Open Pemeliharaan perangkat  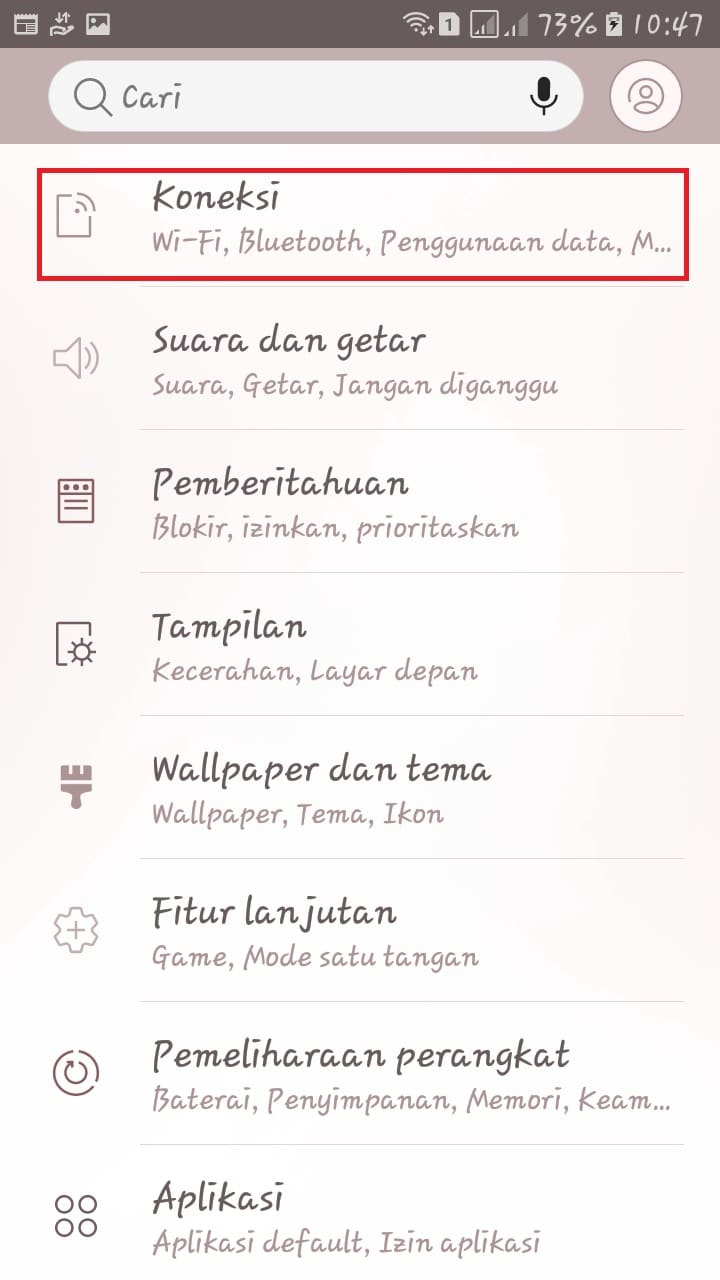click(360, 1074)
